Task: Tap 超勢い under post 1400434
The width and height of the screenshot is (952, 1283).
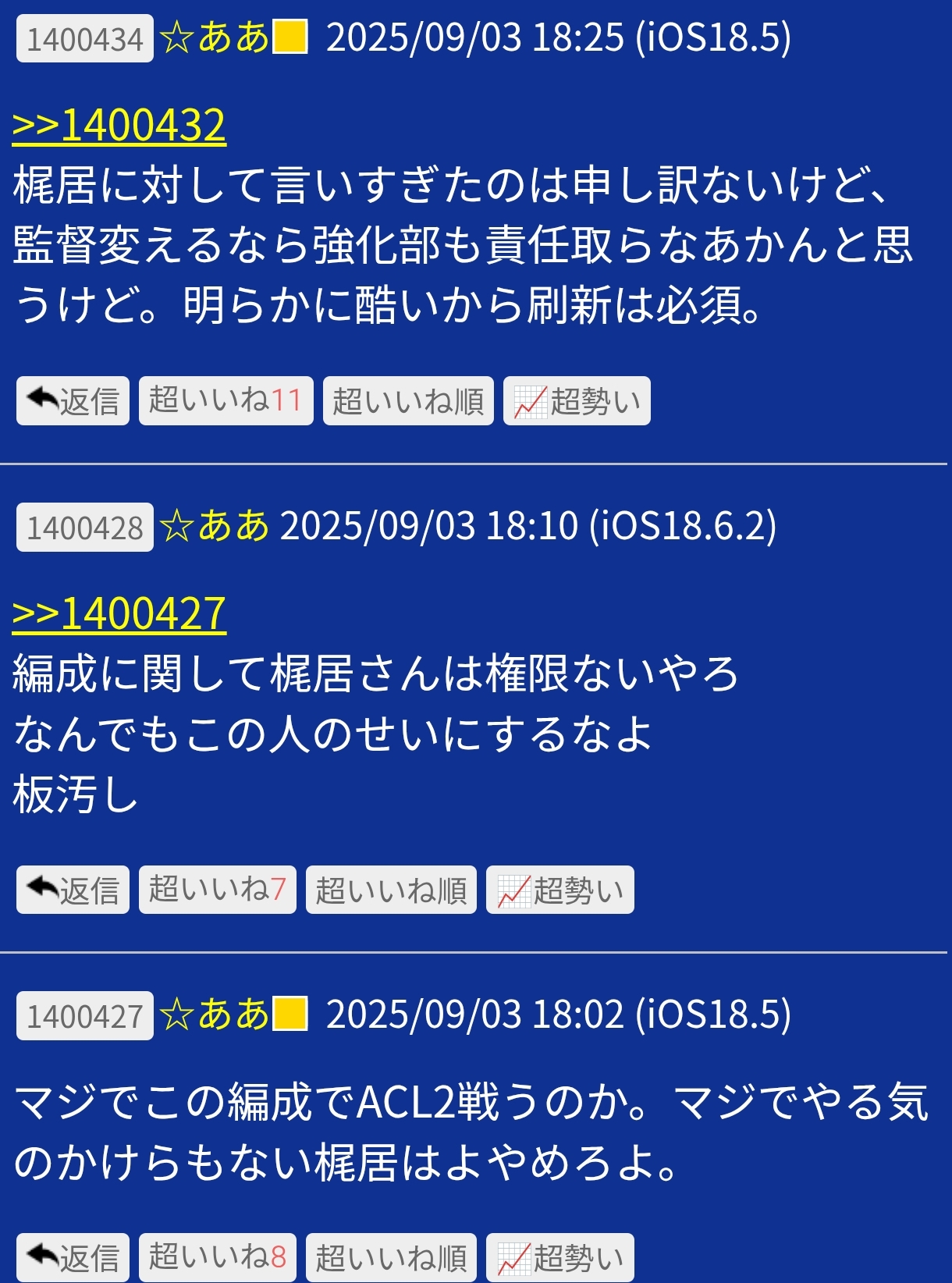Action: point(577,401)
